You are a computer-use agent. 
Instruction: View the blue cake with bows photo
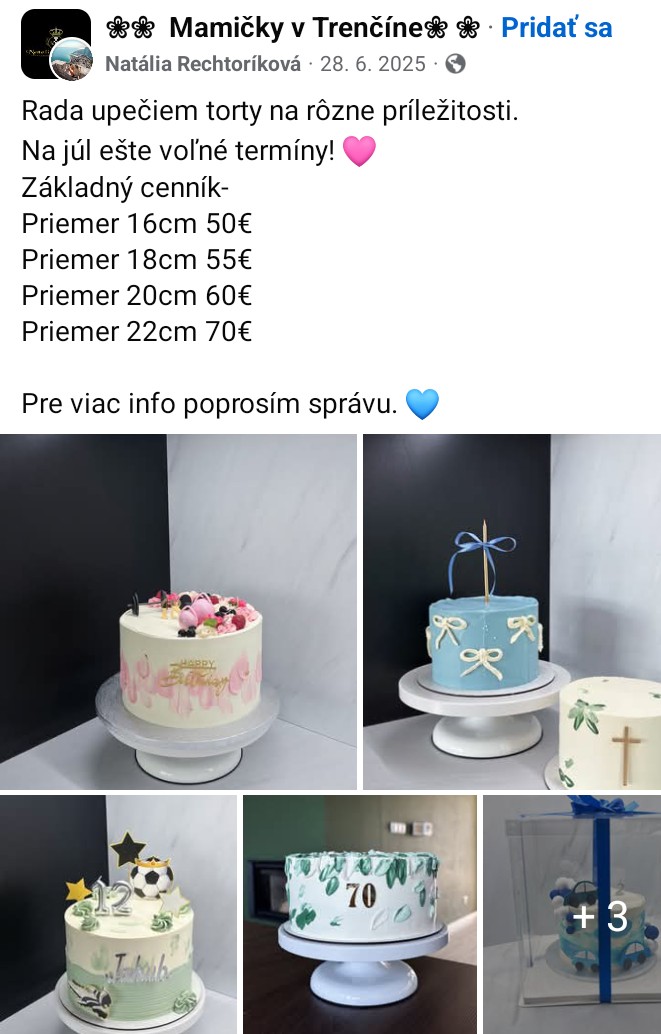tap(511, 611)
